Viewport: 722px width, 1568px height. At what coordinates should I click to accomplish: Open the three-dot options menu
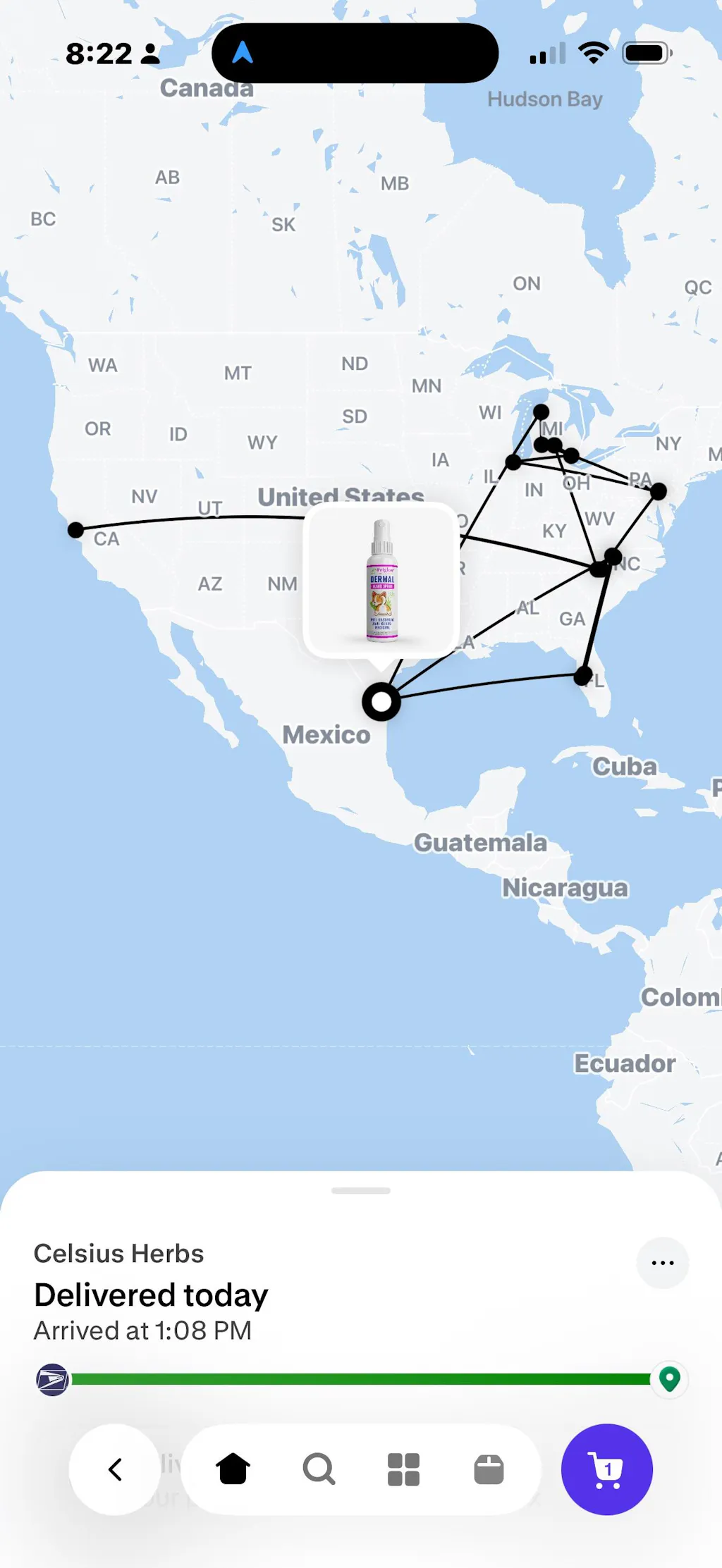click(662, 1263)
